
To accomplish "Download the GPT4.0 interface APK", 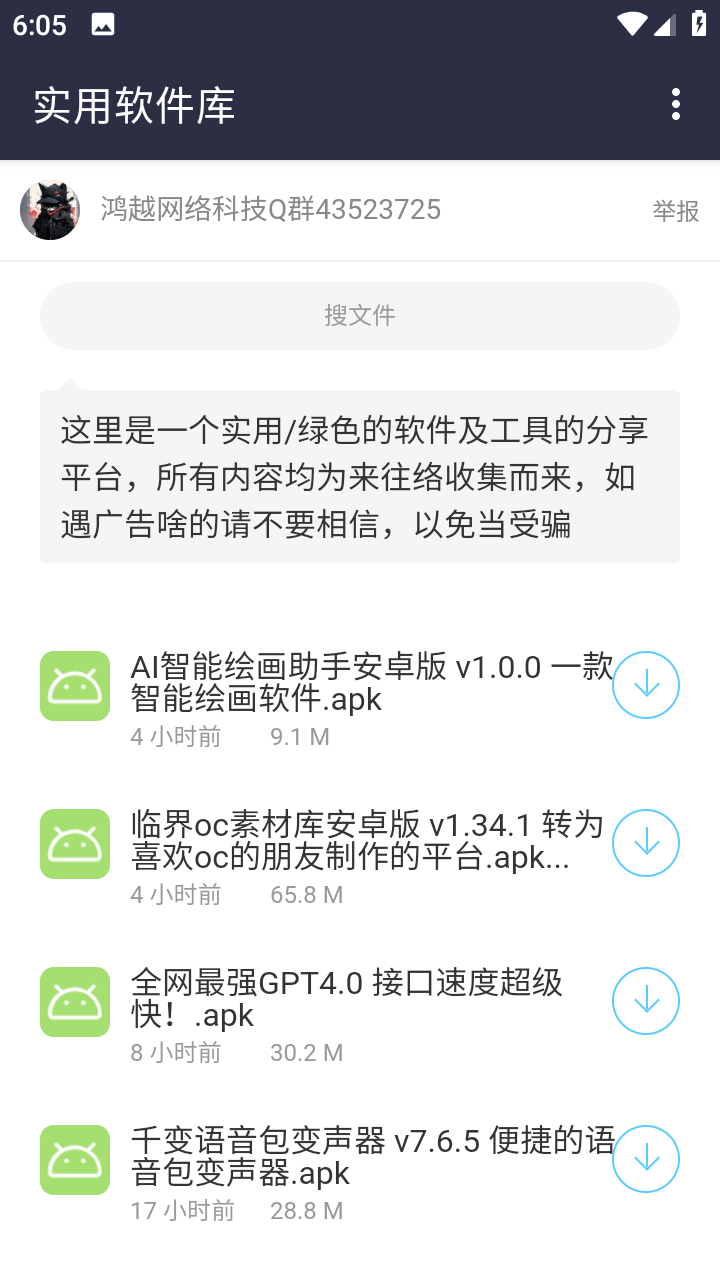I will (645, 1001).
